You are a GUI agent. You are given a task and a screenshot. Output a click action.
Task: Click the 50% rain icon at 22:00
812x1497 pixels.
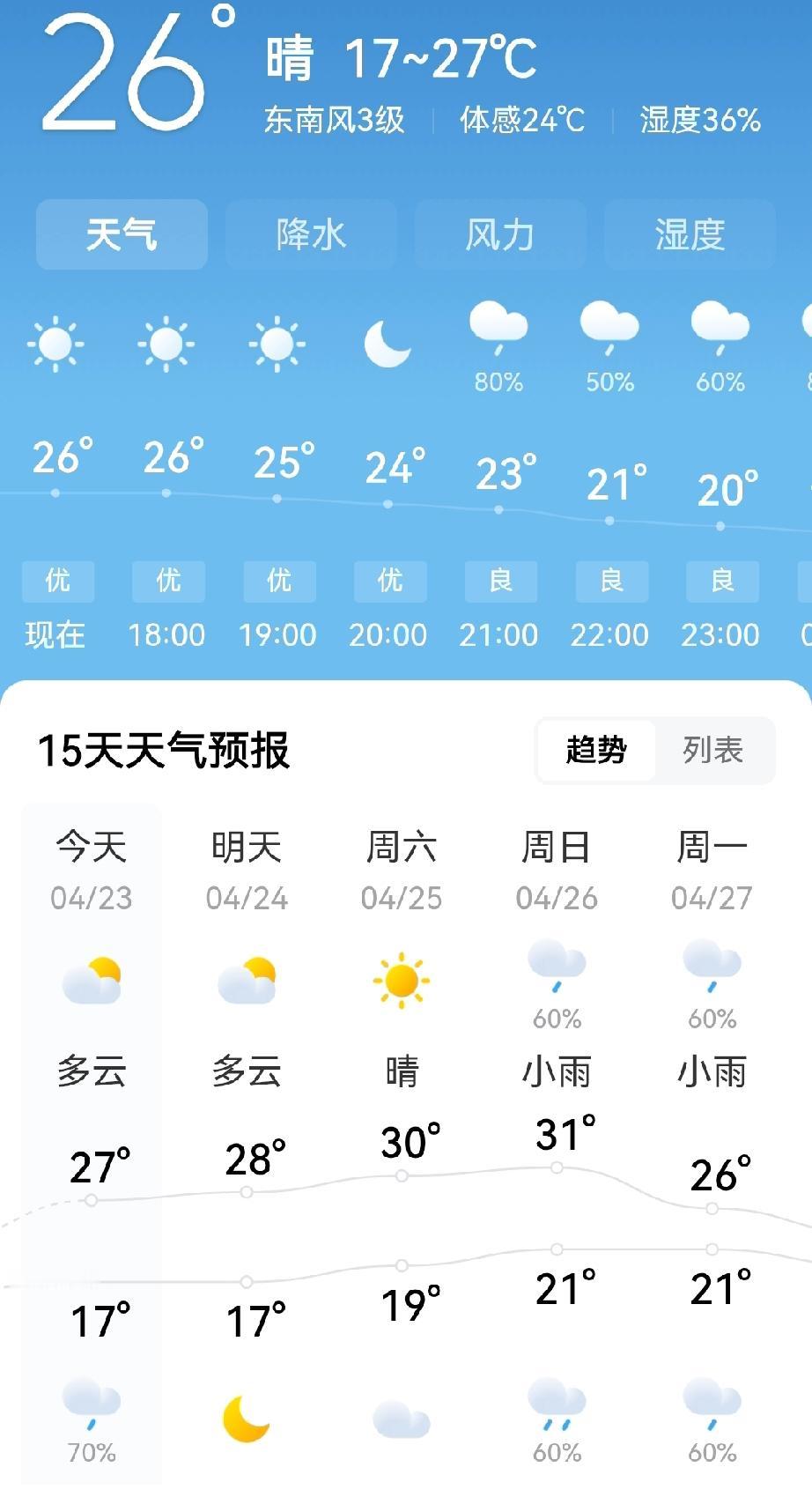tap(609, 335)
